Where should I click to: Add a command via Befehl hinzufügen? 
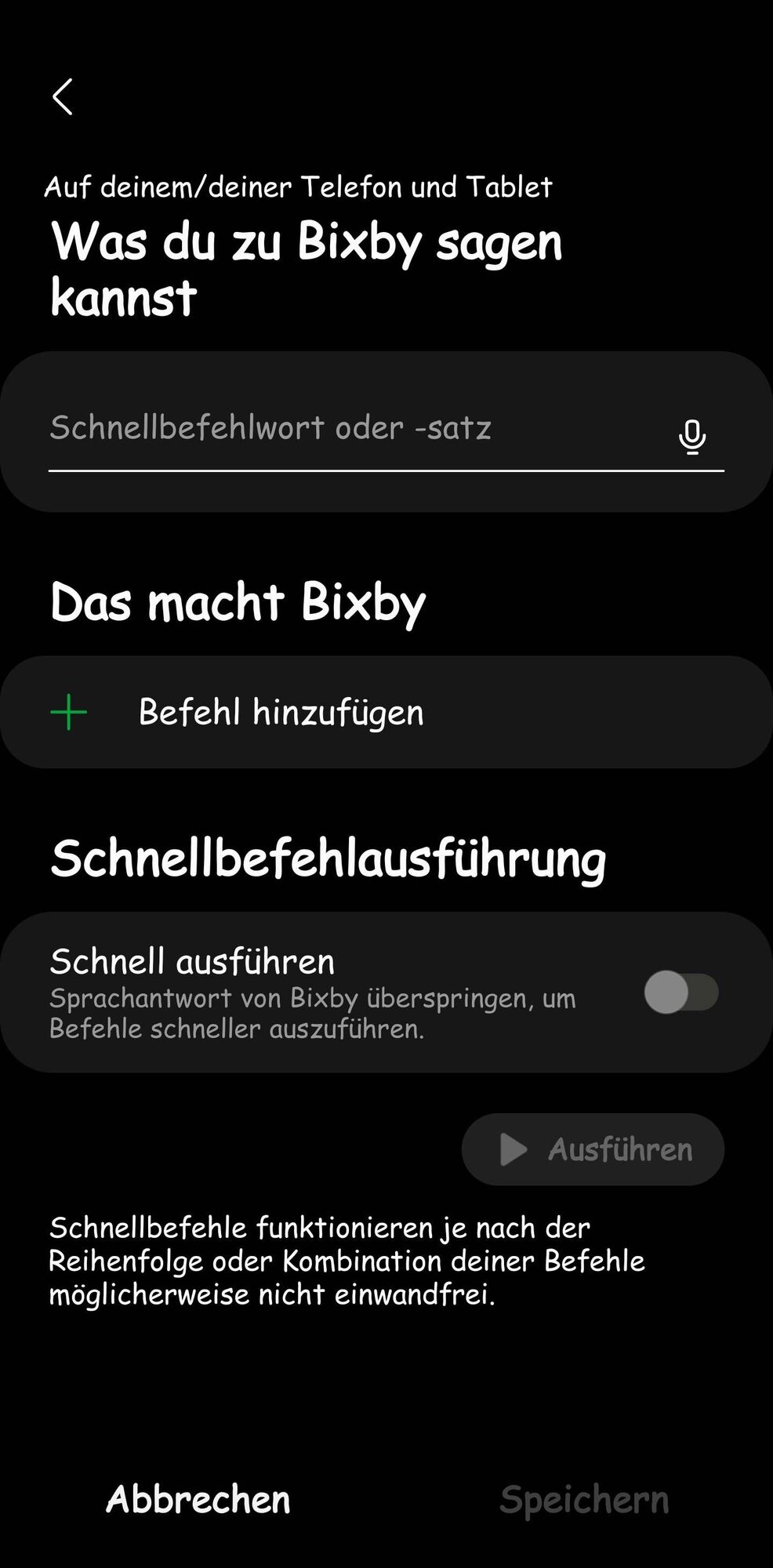[280, 713]
